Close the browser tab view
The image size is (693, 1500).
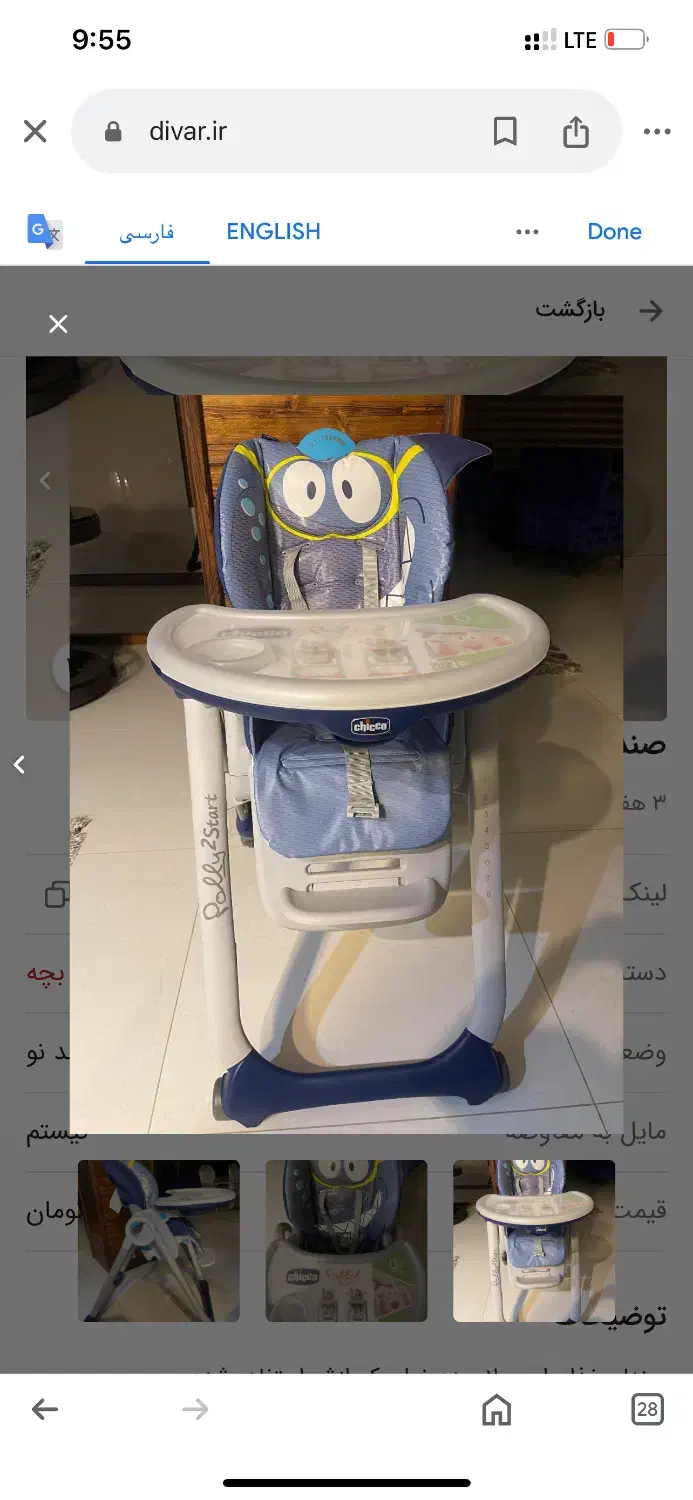[35, 131]
